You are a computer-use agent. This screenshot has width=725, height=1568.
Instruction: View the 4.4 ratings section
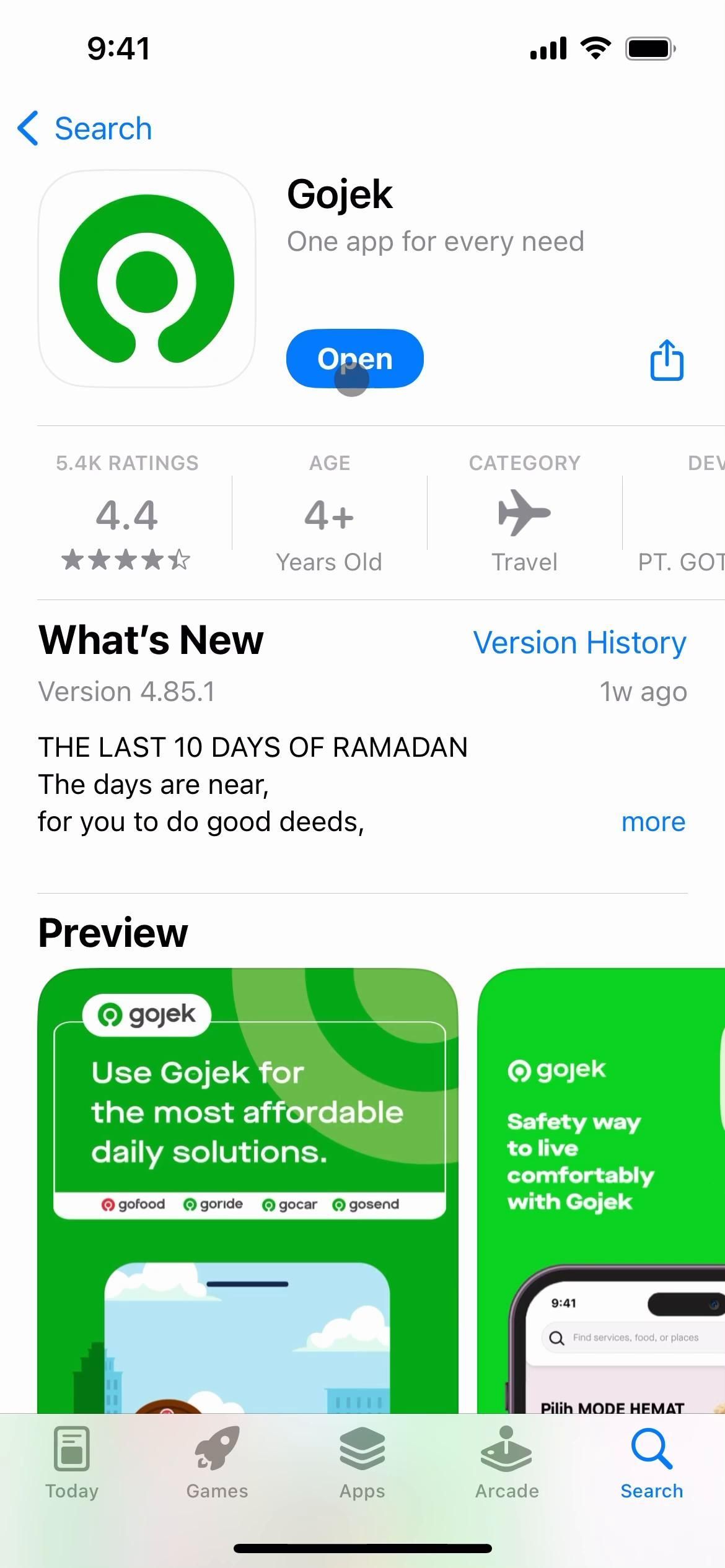point(127,514)
